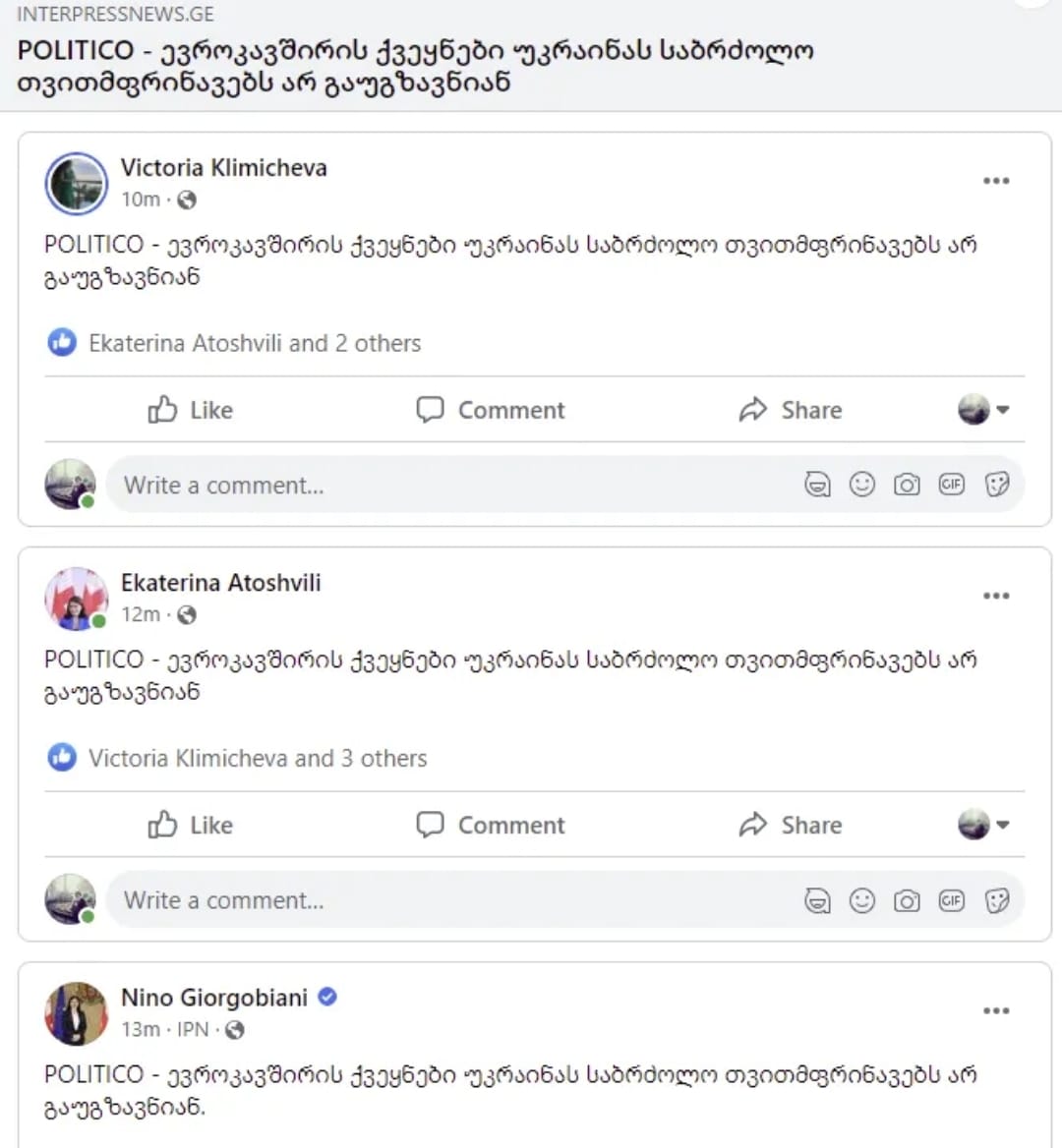Add a GIF to comment on Victoria's post
This screenshot has width=1062, height=1148.
951,485
